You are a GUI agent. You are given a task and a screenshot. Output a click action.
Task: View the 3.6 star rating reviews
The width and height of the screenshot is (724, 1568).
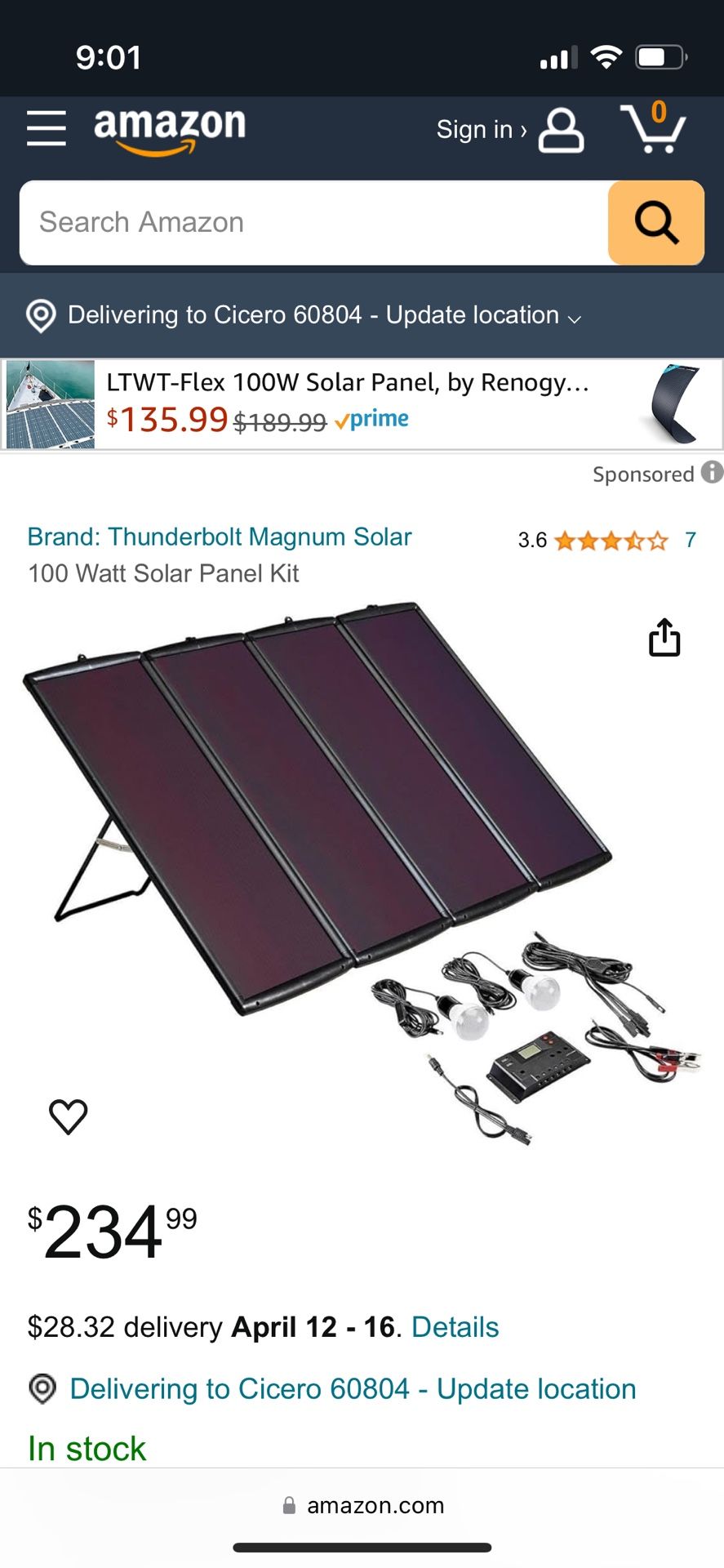point(608,540)
